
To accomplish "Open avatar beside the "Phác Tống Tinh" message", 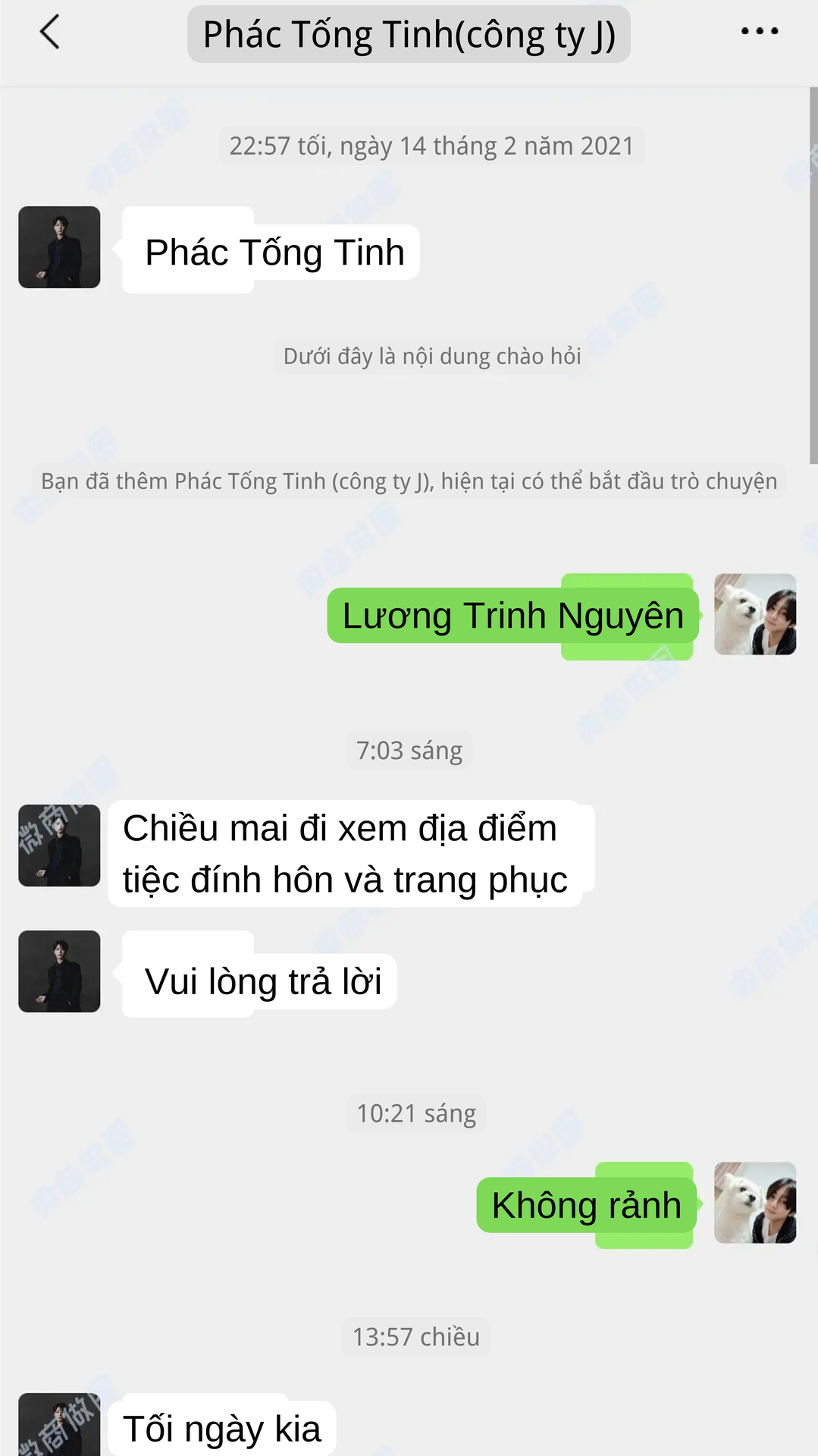I will (x=59, y=247).
